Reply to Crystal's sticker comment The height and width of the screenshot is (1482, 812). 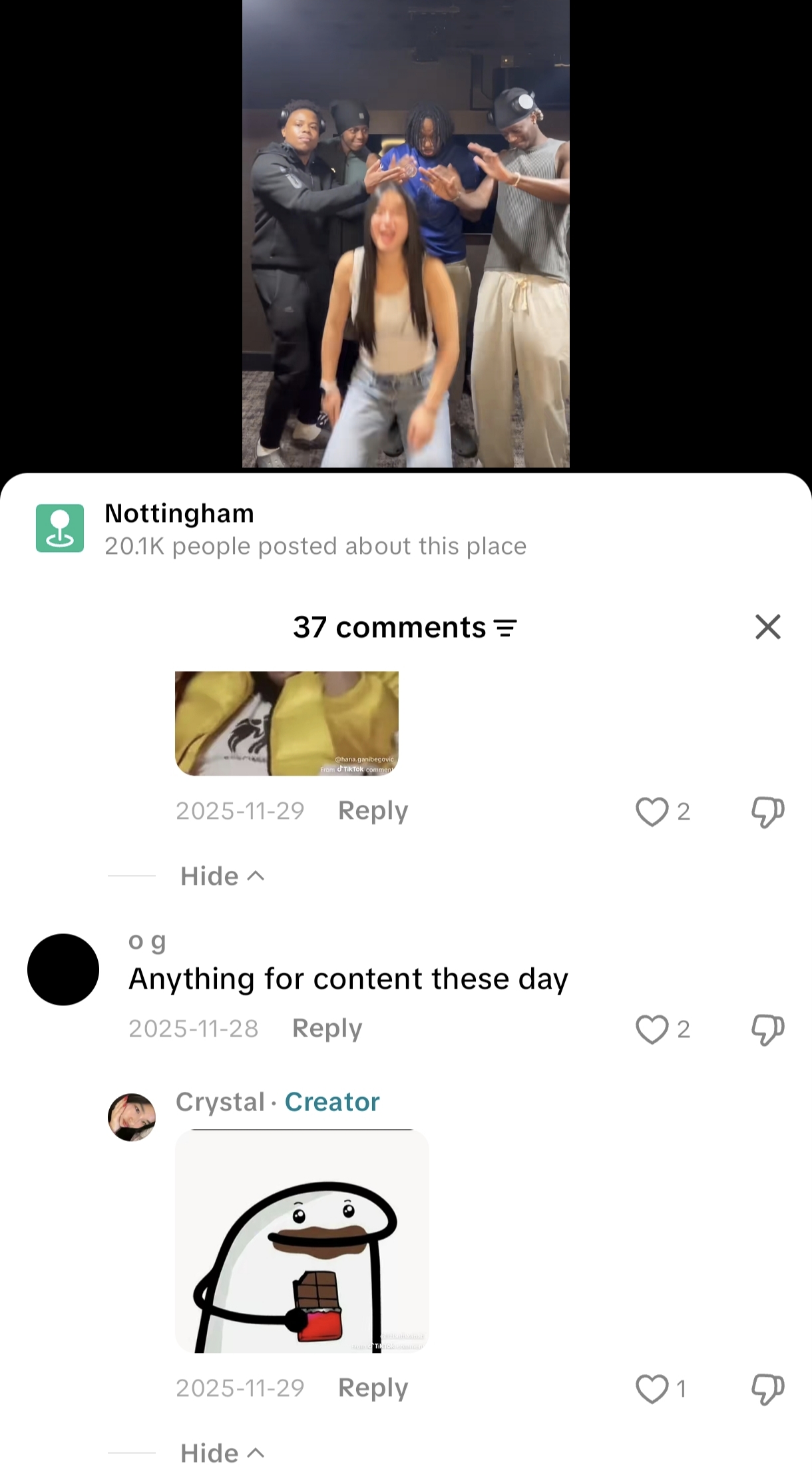click(373, 1388)
